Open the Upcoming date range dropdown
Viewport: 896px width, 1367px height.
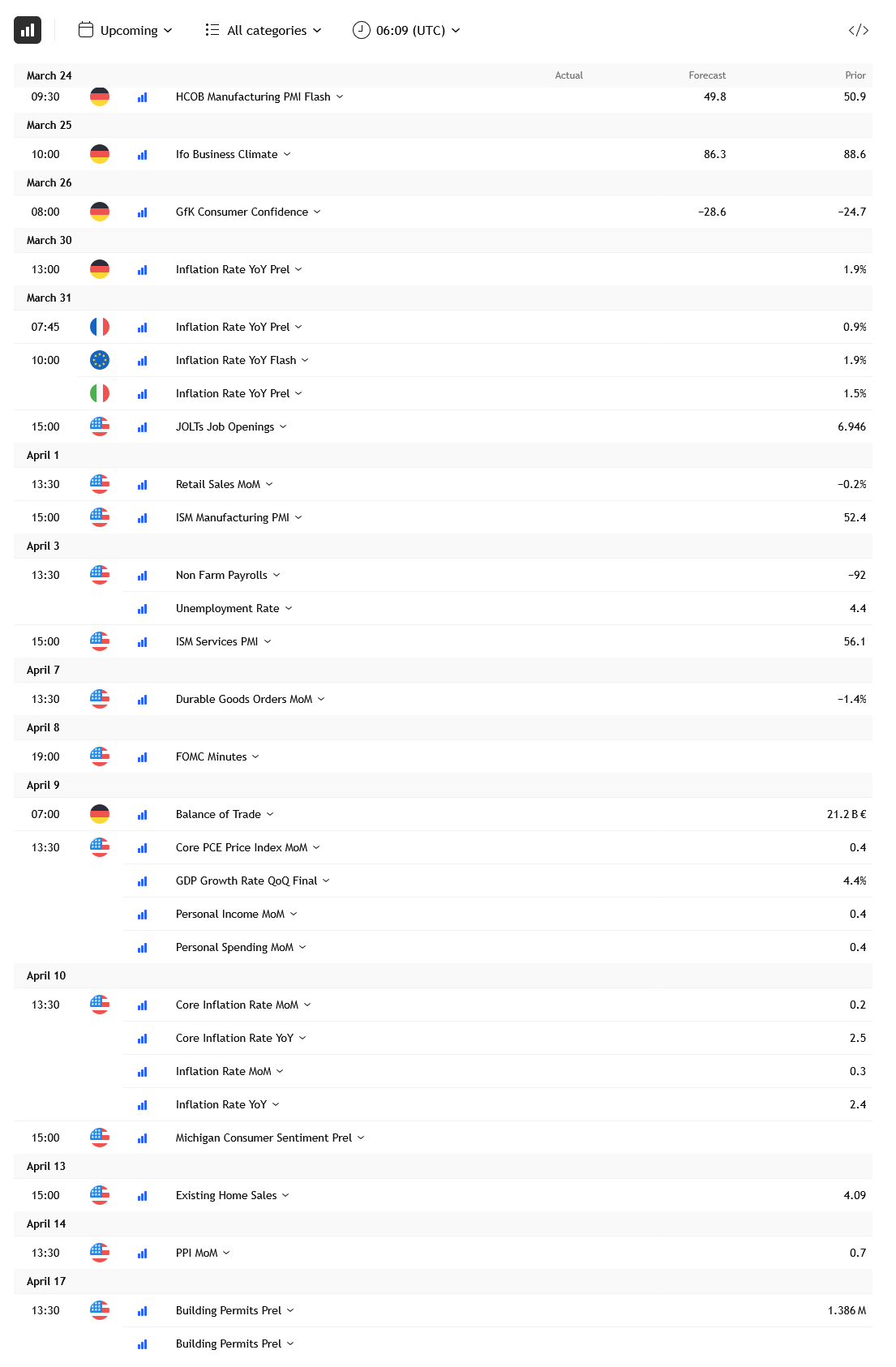126,30
